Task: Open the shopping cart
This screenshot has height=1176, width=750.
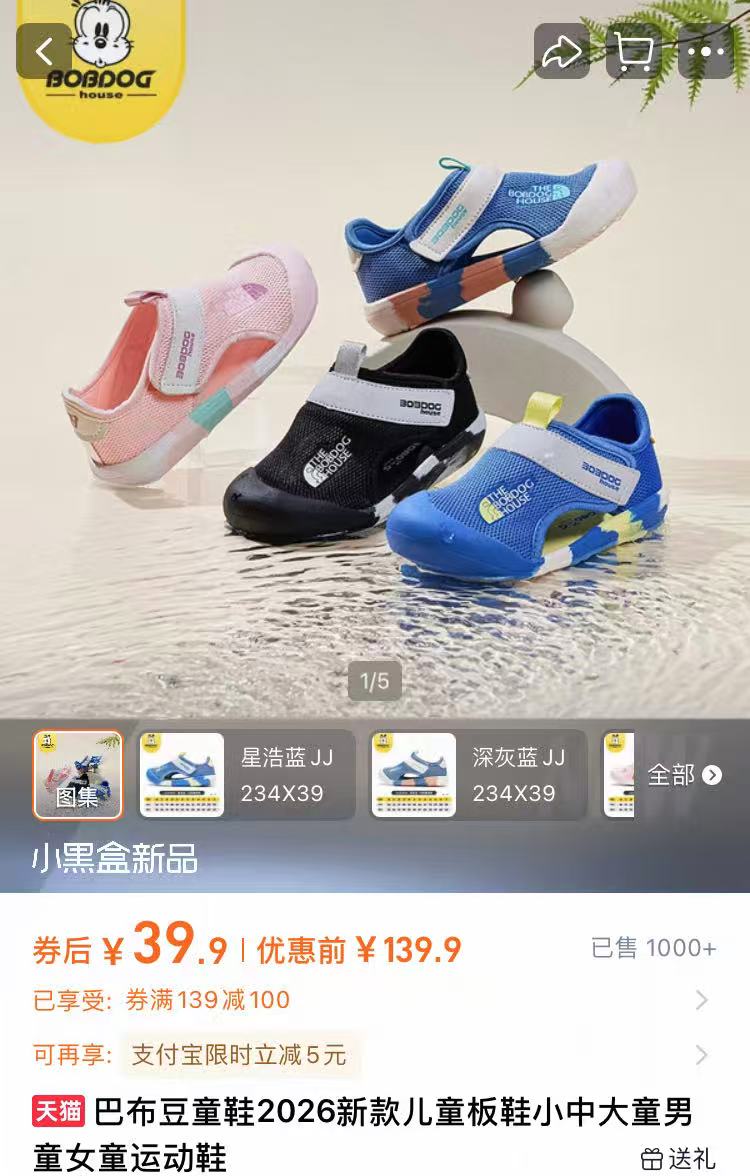Action: 634,51
